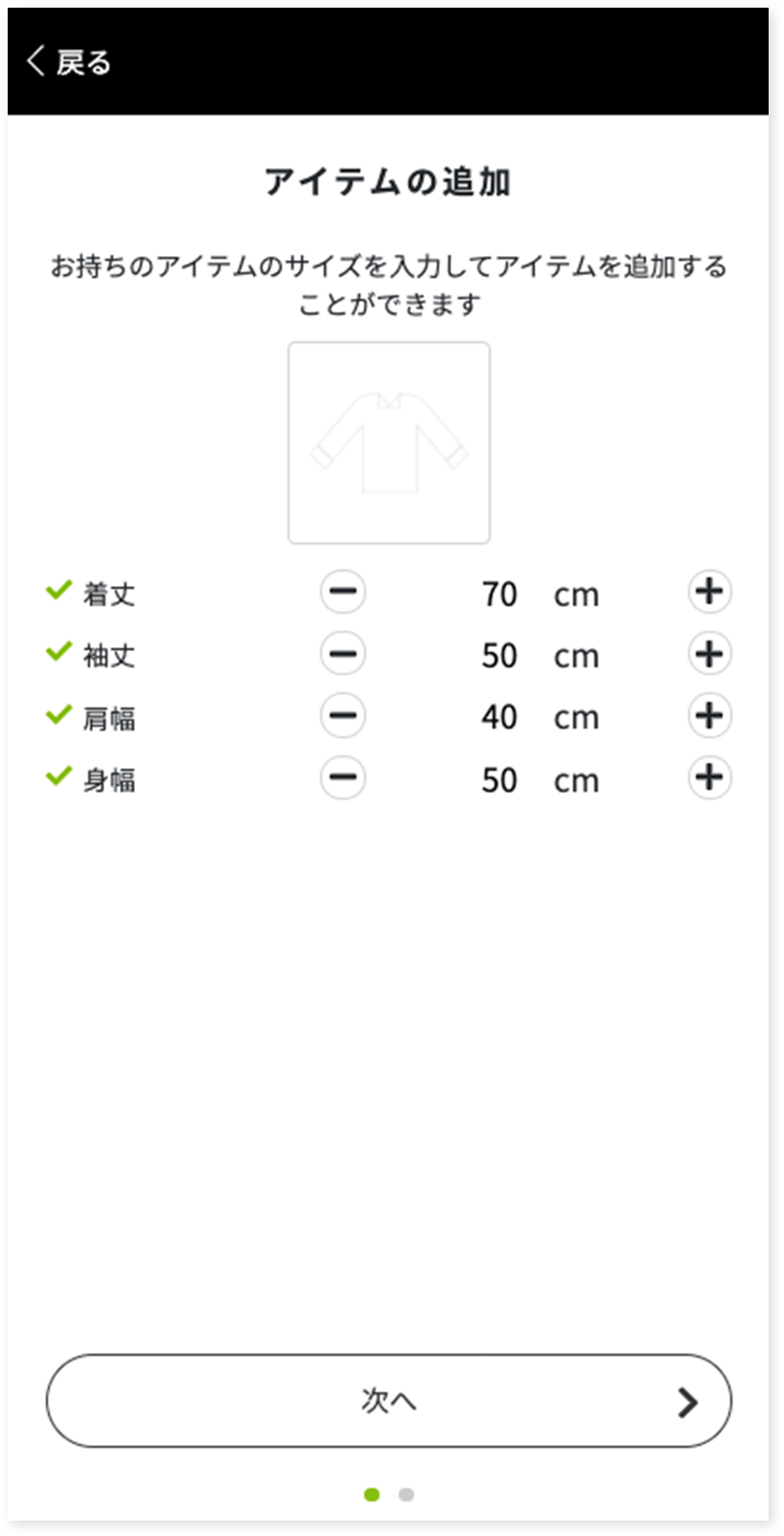Tap minus for 肩幅
This screenshot has height=1536, width=784.
342,716
